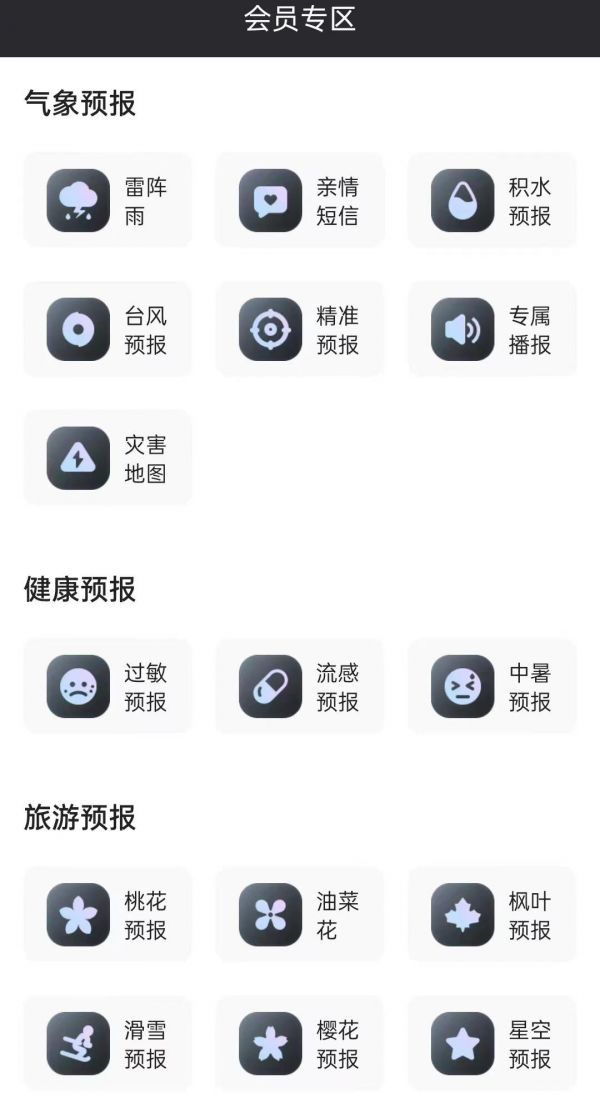600x1118 pixels.
Task: Open 过敏预报 allergy forecast
Action: click(x=108, y=687)
